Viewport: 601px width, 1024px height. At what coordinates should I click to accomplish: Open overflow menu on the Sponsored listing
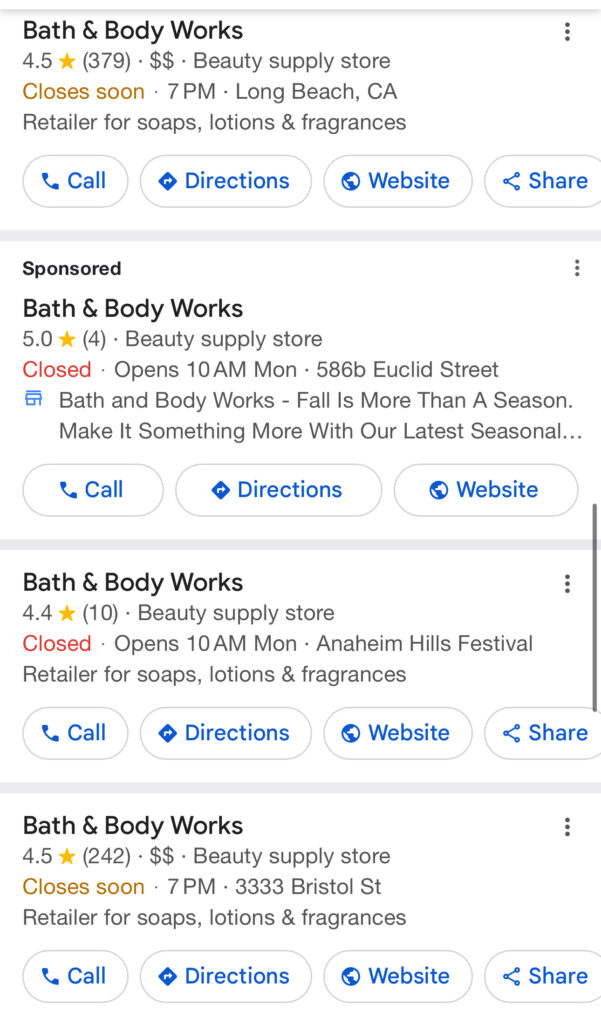pos(576,268)
